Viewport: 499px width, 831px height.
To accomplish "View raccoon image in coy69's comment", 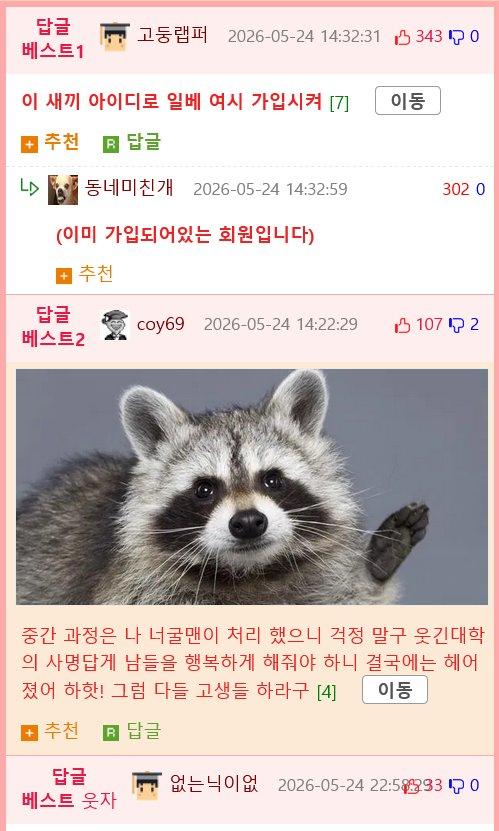I will point(252,487).
